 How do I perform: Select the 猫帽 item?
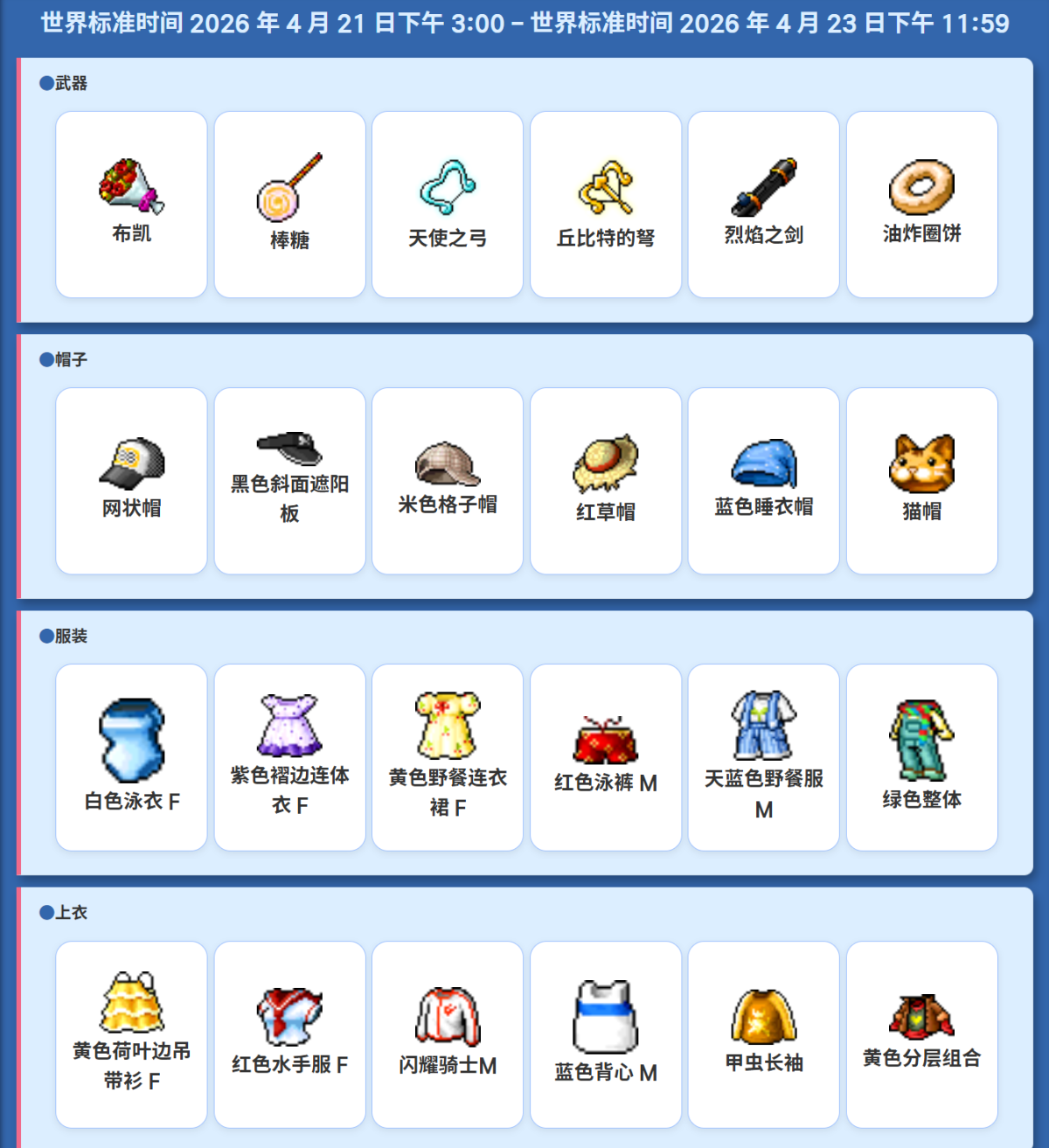pyautogui.click(x=922, y=481)
